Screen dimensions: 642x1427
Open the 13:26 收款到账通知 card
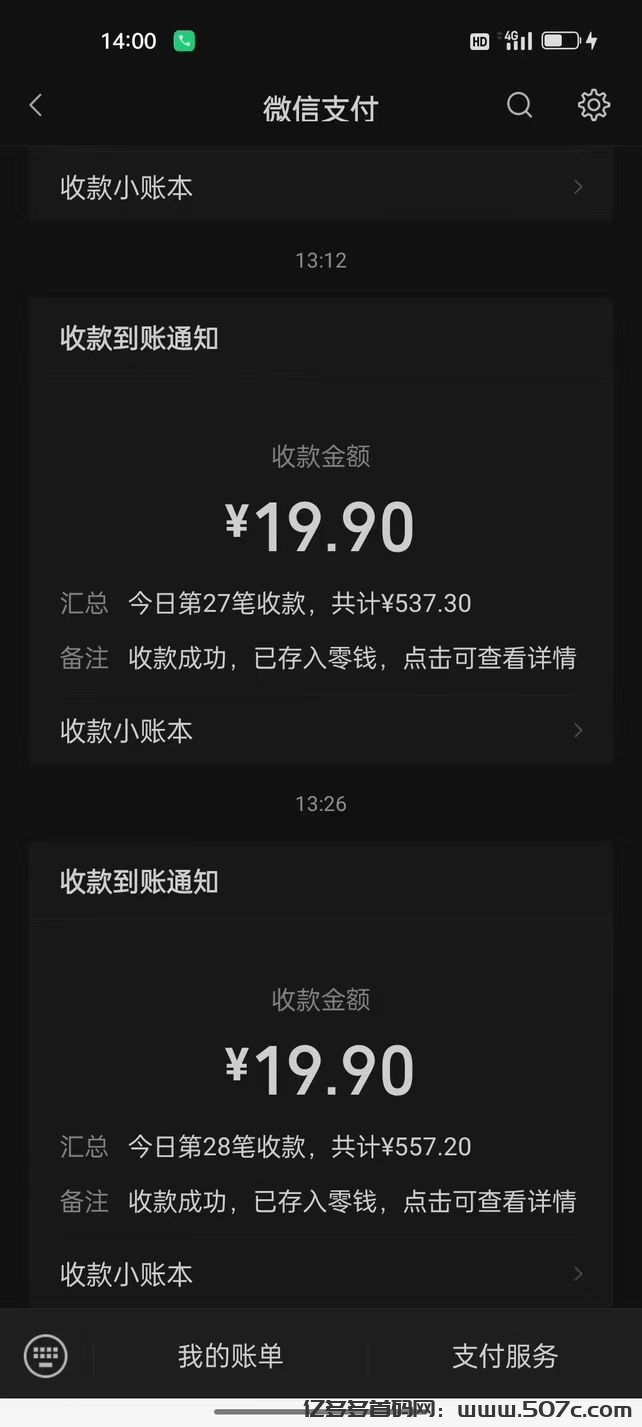(x=321, y=1075)
